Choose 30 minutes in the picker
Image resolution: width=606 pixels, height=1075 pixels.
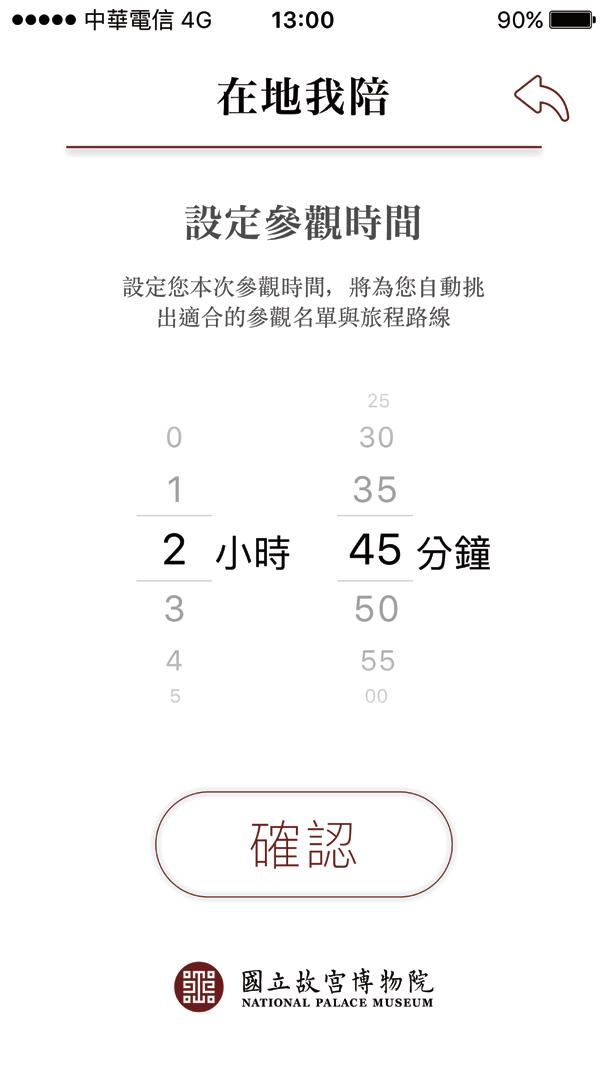coord(377,438)
